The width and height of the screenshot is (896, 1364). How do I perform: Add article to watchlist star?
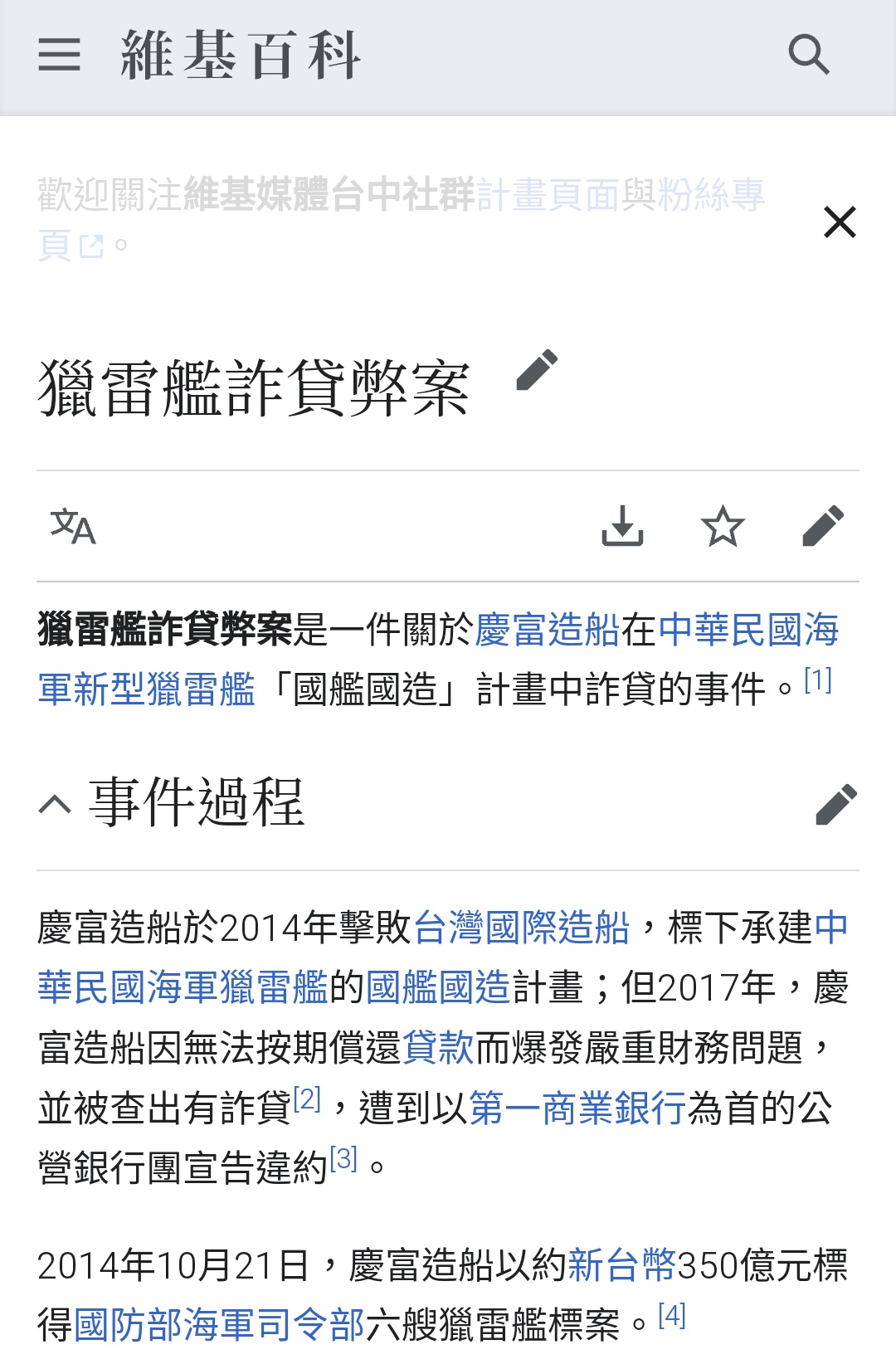[x=723, y=526]
